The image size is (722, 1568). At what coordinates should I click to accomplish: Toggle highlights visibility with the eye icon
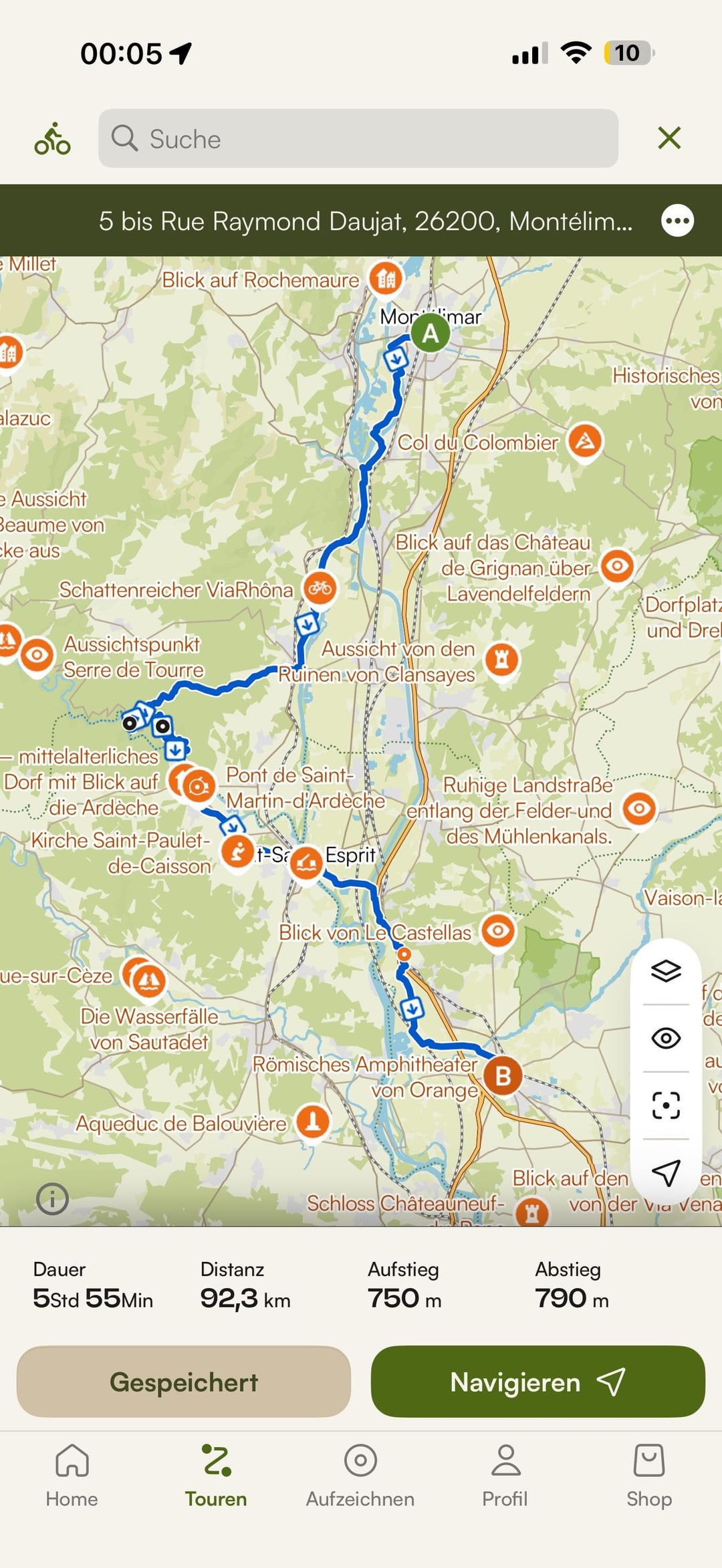point(666,1038)
